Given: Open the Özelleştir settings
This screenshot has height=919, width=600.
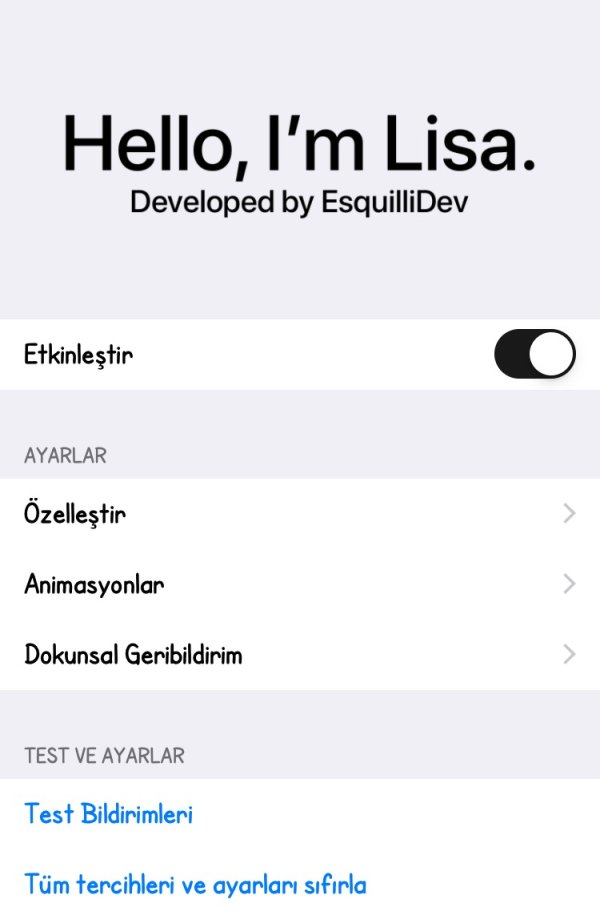Looking at the screenshot, I should (300, 514).
